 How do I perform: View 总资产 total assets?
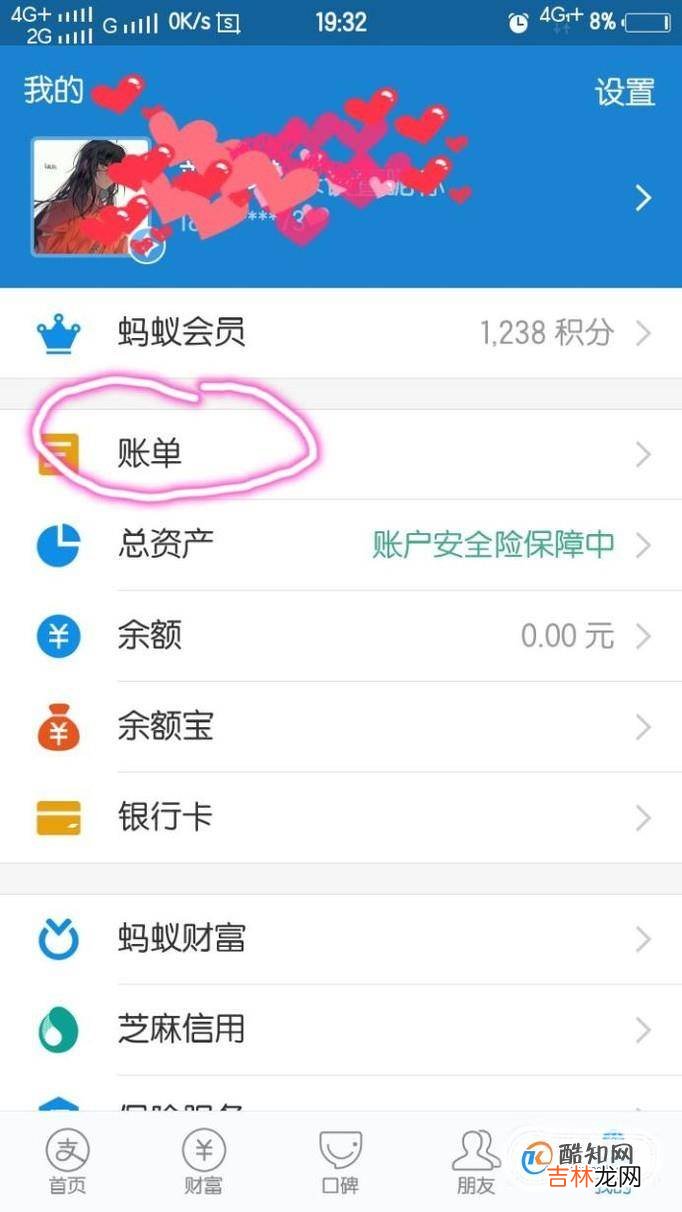coord(340,545)
